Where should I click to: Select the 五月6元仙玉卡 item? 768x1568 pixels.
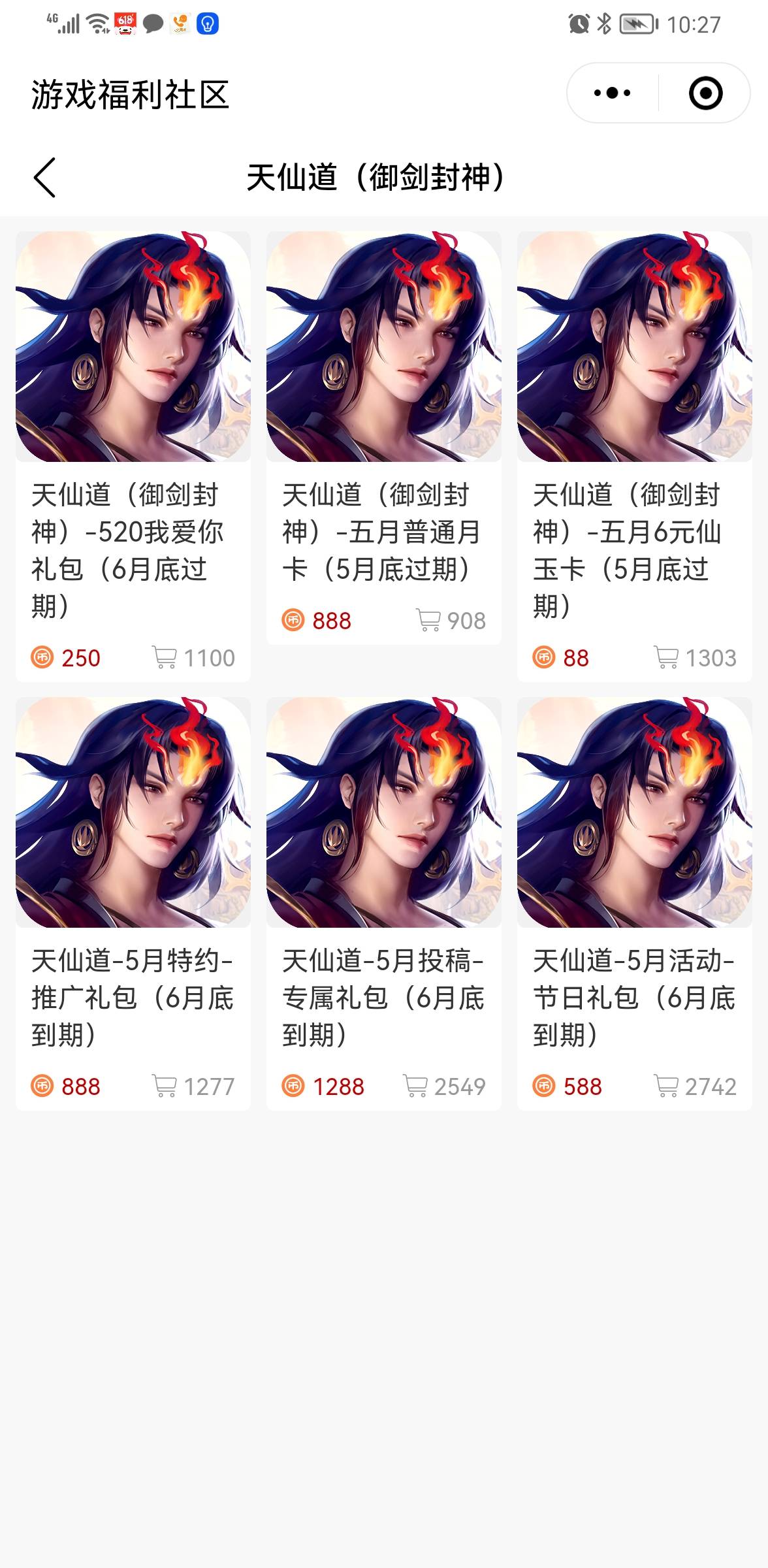pos(634,456)
